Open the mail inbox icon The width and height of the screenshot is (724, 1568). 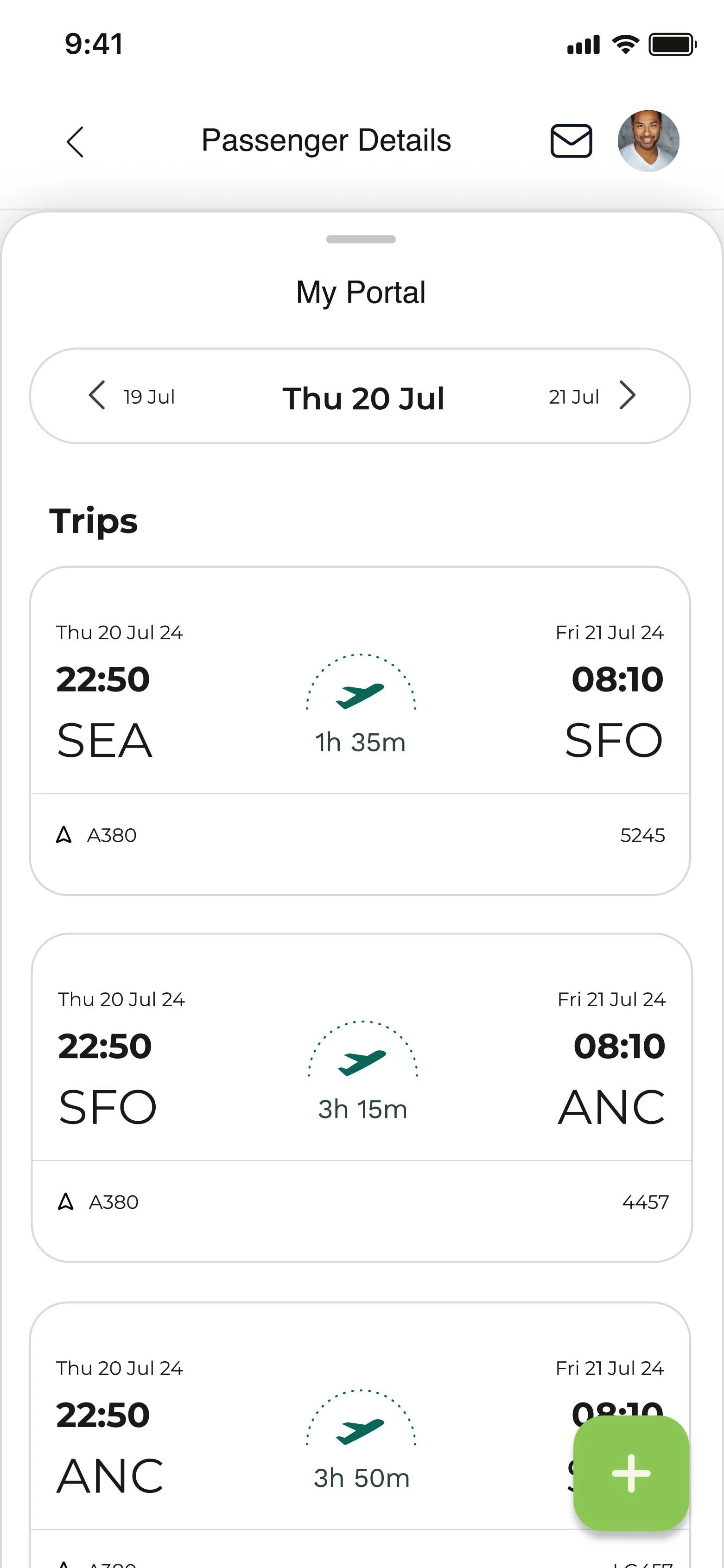[571, 141]
